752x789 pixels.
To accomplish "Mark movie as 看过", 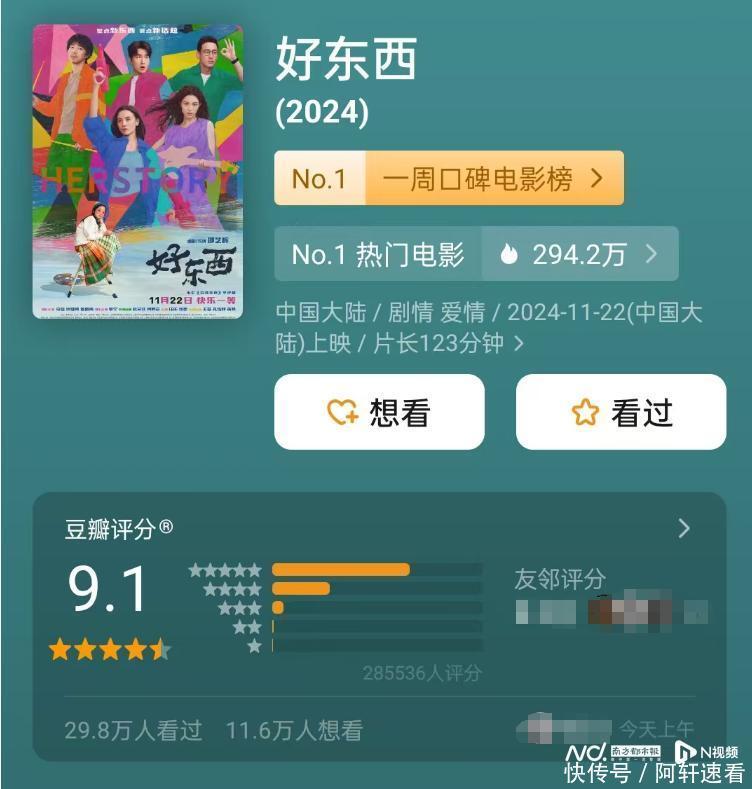I will [x=620, y=412].
